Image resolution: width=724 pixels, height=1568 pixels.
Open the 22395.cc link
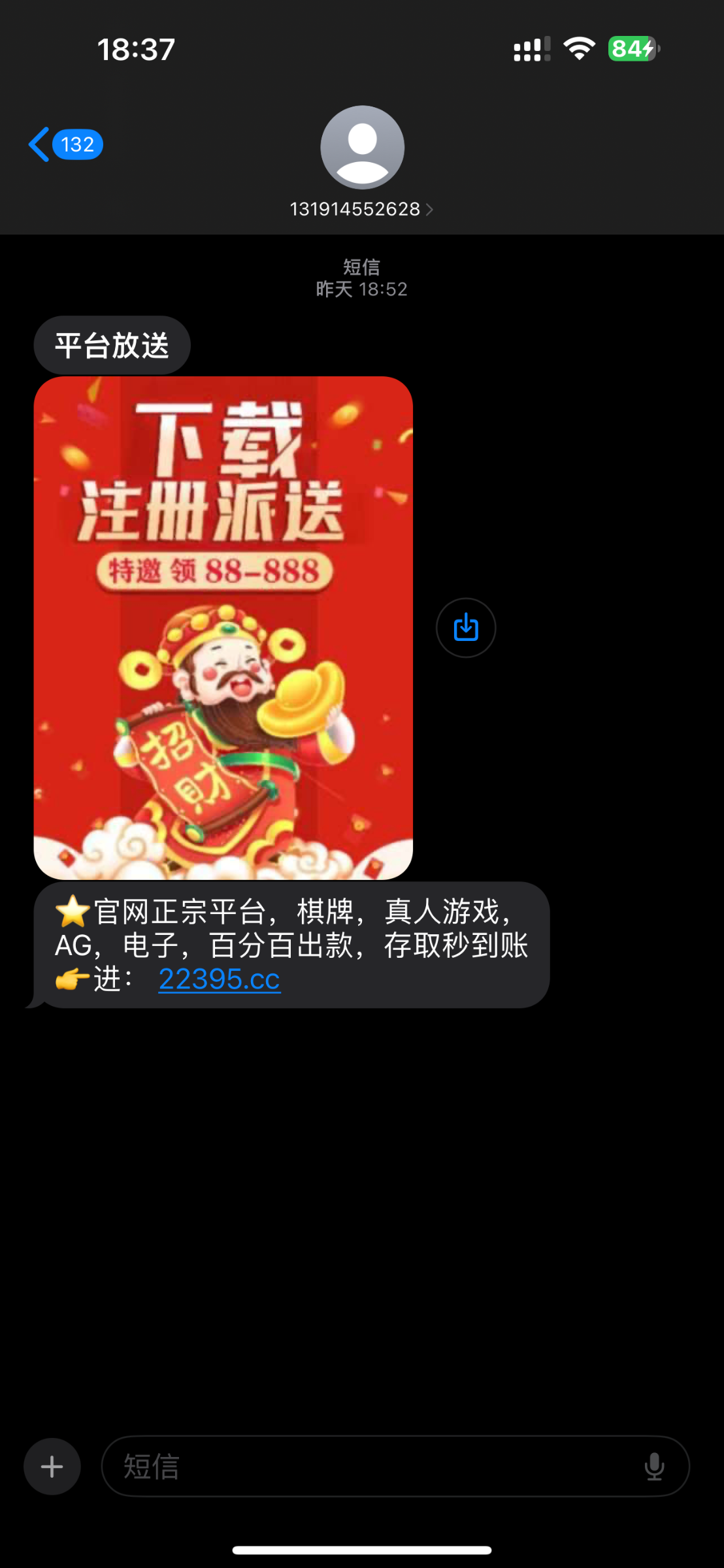tap(220, 979)
